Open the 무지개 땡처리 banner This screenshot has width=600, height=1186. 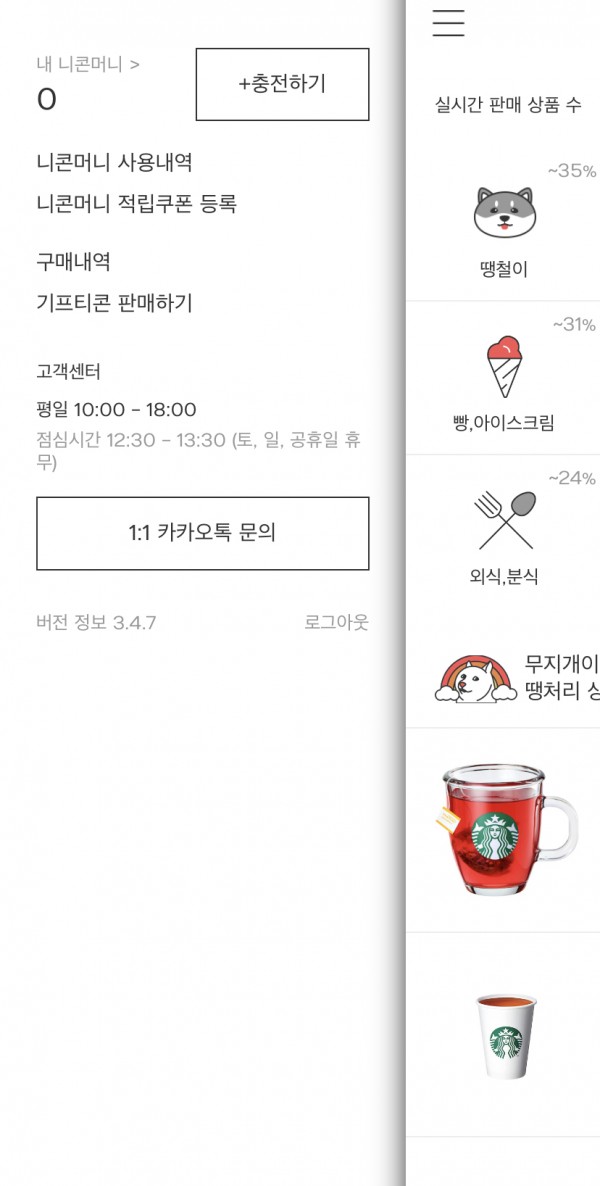click(515, 678)
